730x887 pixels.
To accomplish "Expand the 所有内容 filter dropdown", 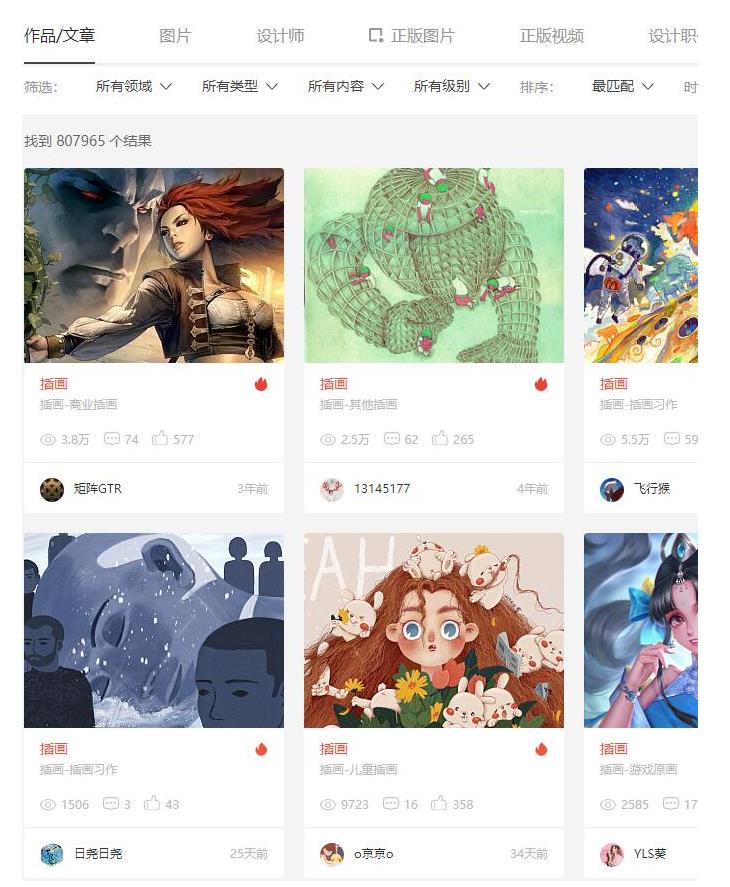I will click(346, 87).
